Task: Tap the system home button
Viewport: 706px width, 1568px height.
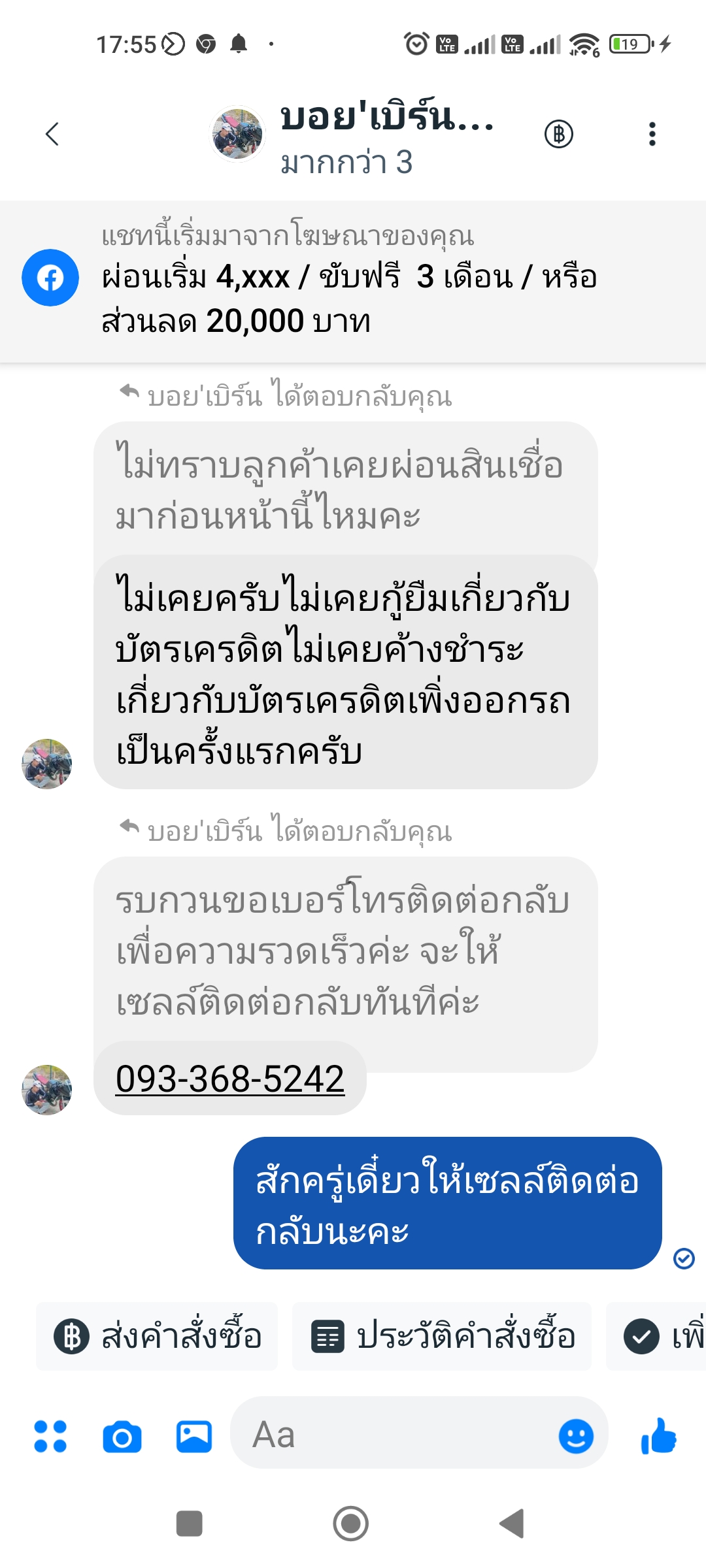Action: point(351,1524)
